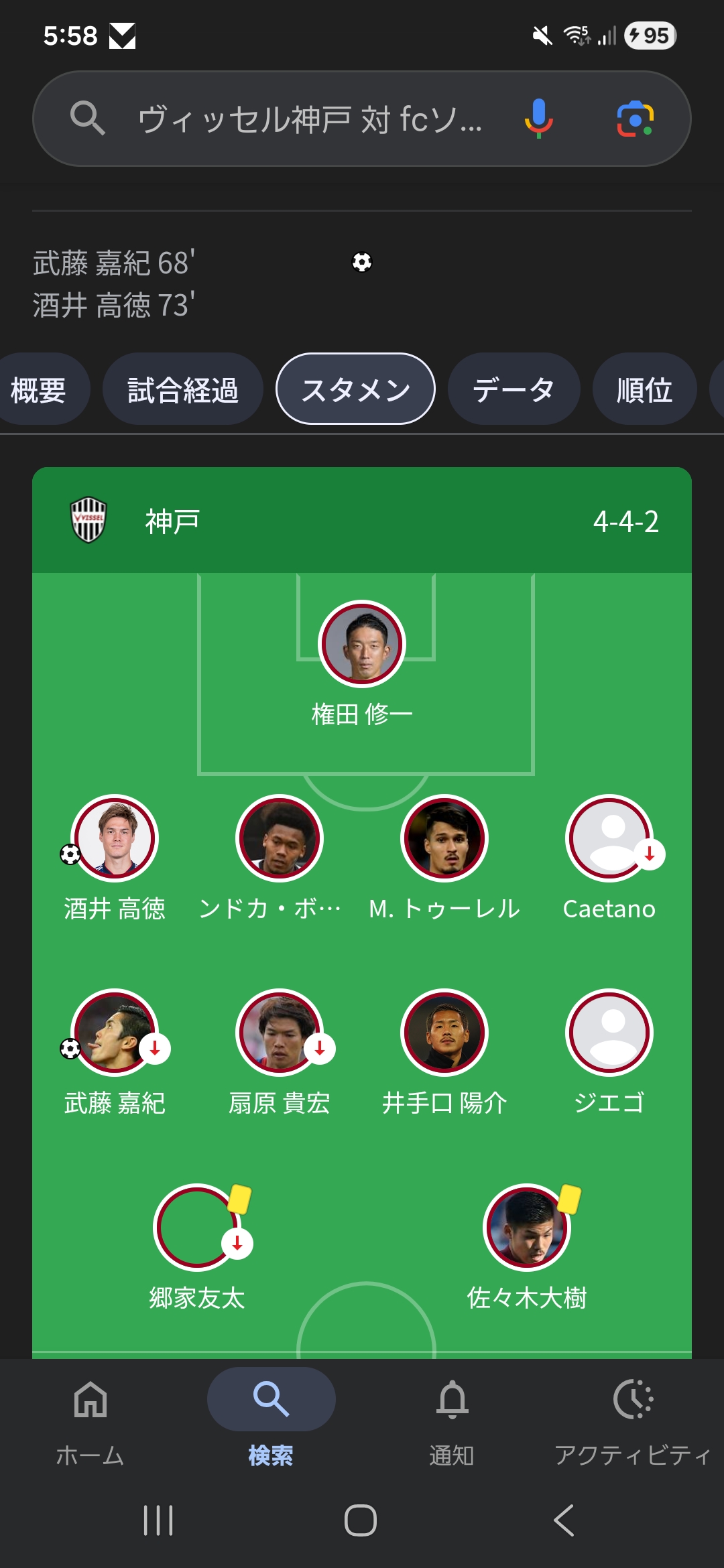Start voice search with the microphone
Image resolution: width=724 pixels, height=1568 pixels.
[538, 119]
